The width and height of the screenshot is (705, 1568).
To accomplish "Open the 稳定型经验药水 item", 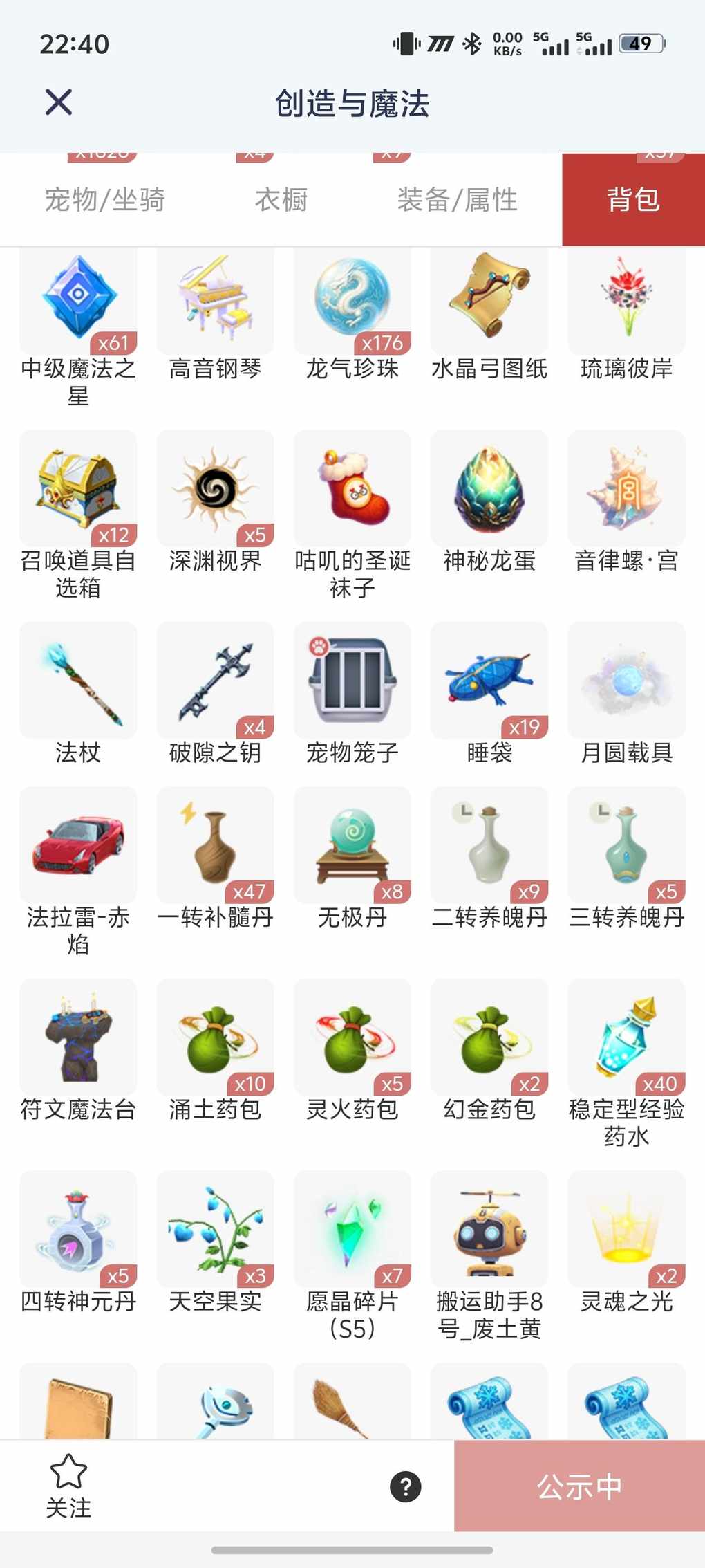I will (626, 1037).
